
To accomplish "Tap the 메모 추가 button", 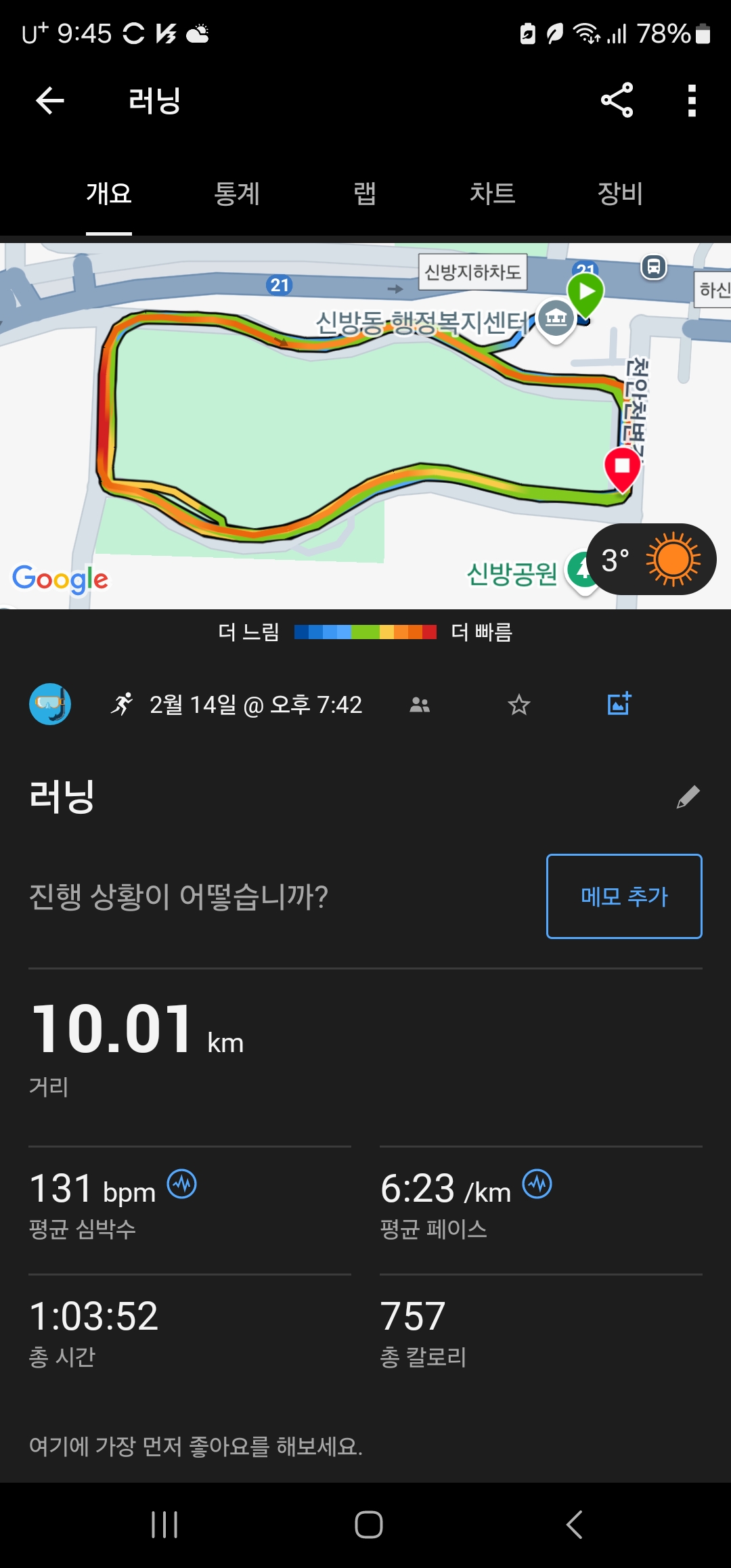I will (624, 896).
